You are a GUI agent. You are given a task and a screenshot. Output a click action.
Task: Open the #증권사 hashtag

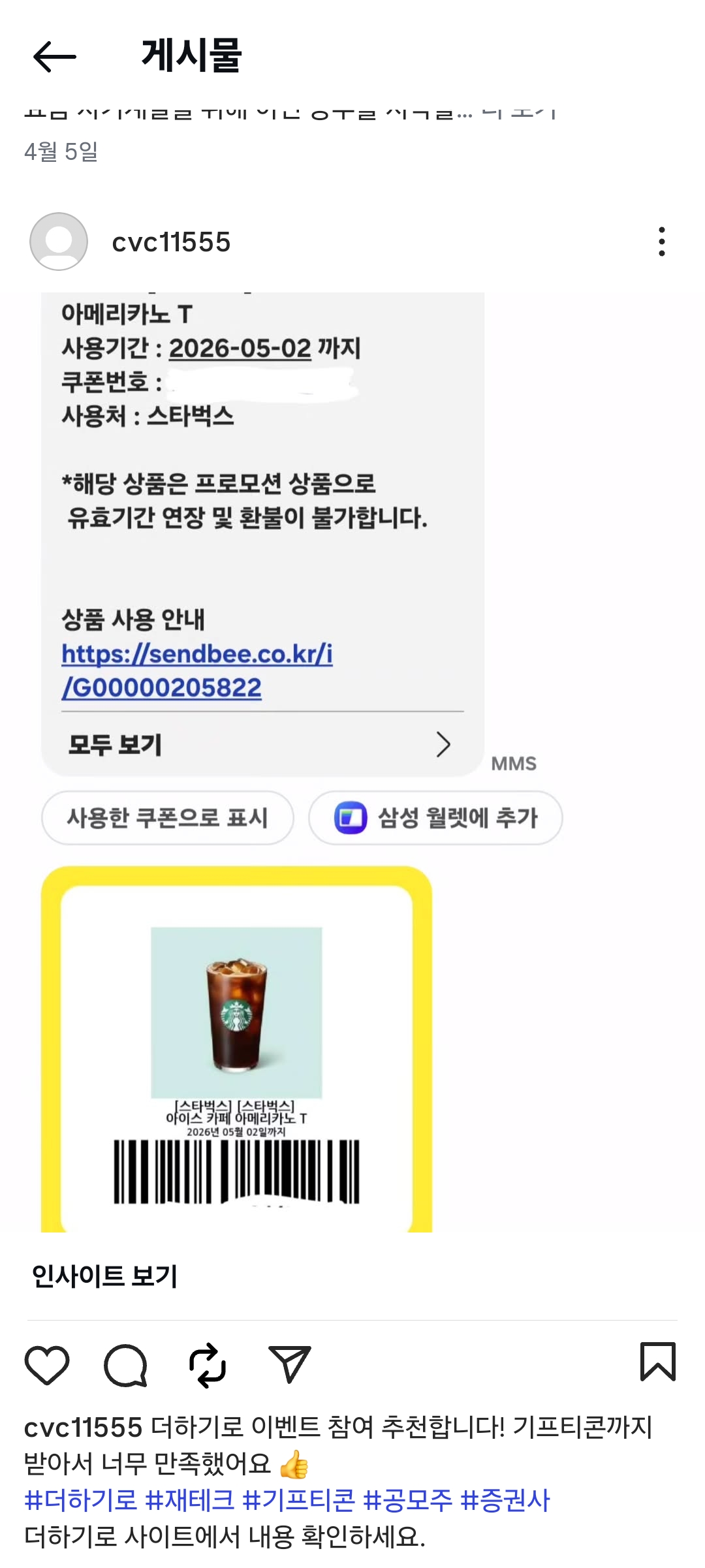(505, 1499)
